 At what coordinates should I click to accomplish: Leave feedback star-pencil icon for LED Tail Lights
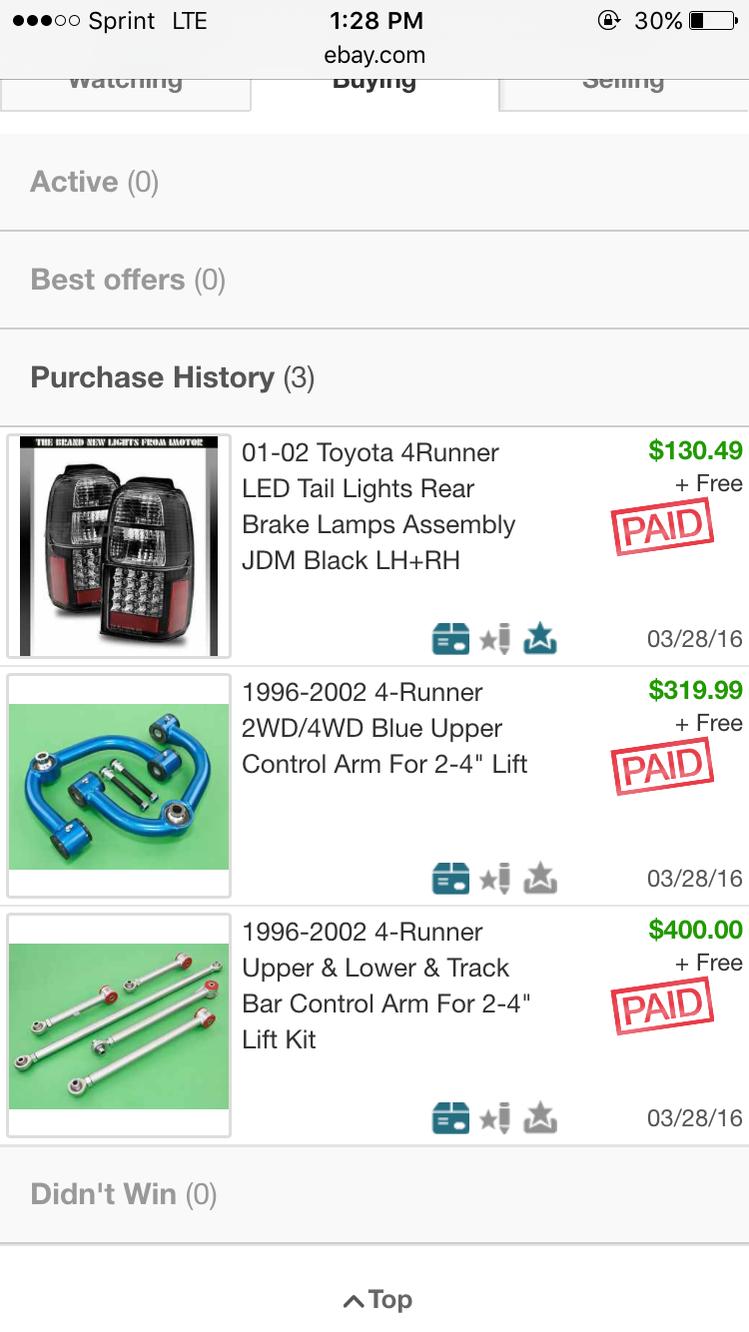pyautogui.click(x=495, y=638)
